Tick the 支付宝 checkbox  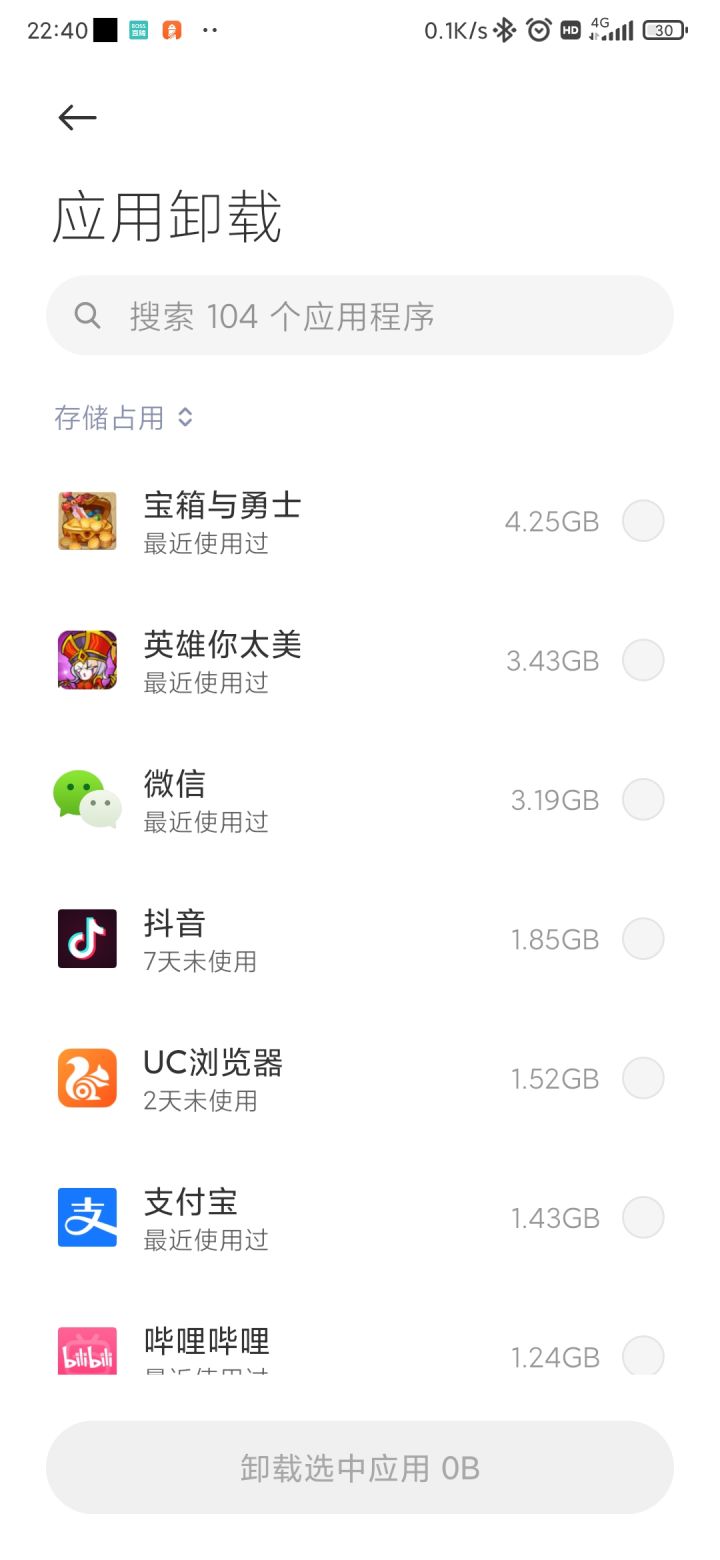click(643, 1218)
